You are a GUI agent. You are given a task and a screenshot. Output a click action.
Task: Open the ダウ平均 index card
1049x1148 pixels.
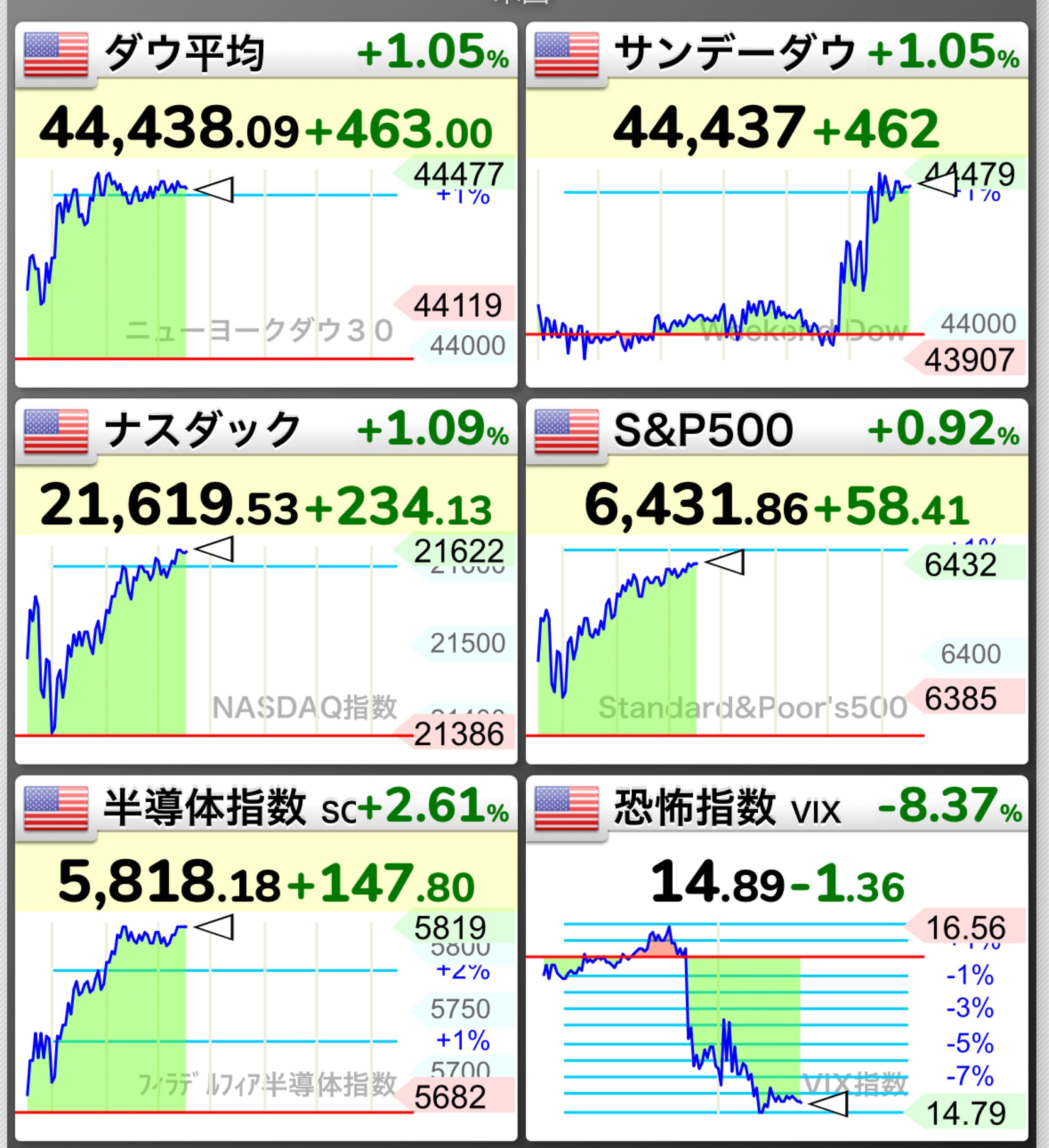[x=265, y=205]
